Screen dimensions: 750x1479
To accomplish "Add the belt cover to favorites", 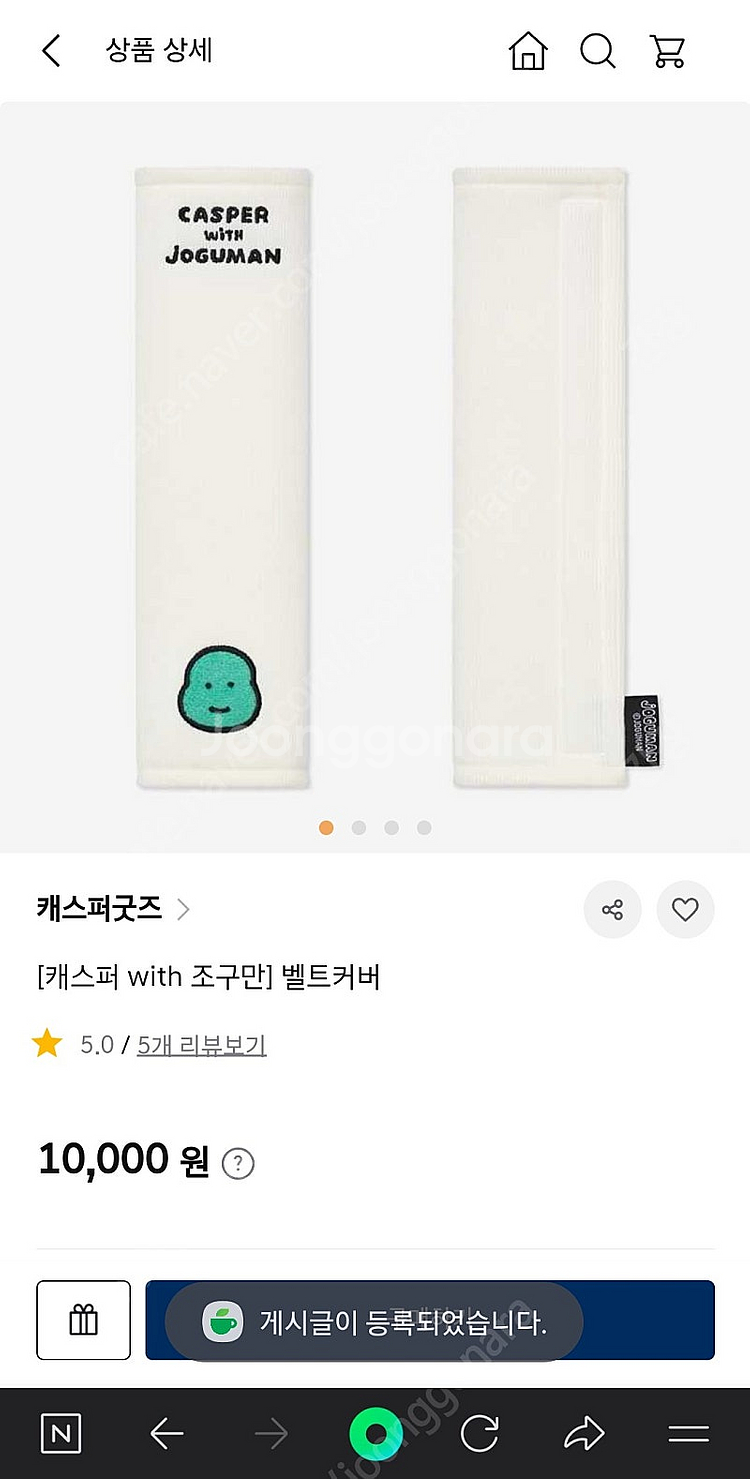I will pyautogui.click(x=685, y=910).
